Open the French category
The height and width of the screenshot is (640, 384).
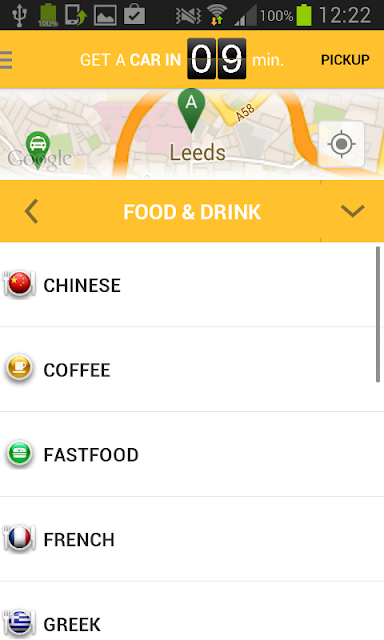coord(192,539)
